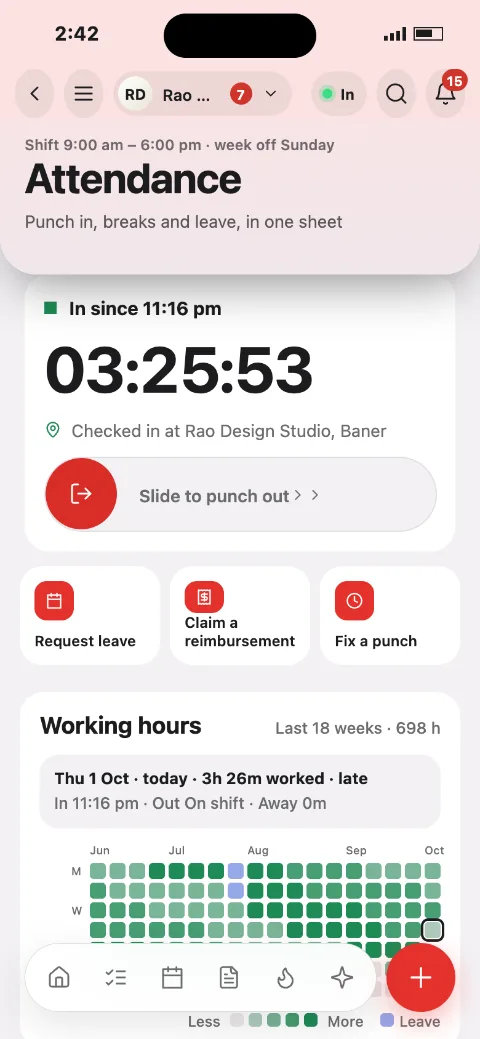The height and width of the screenshot is (1039, 480).
Task: Switch to the calendar tab
Action: coord(172,977)
